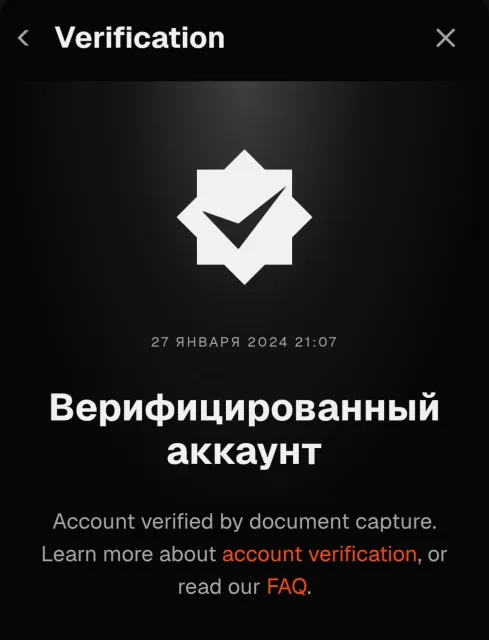
Task: Go back from the Verification screen
Action: (x=23, y=38)
